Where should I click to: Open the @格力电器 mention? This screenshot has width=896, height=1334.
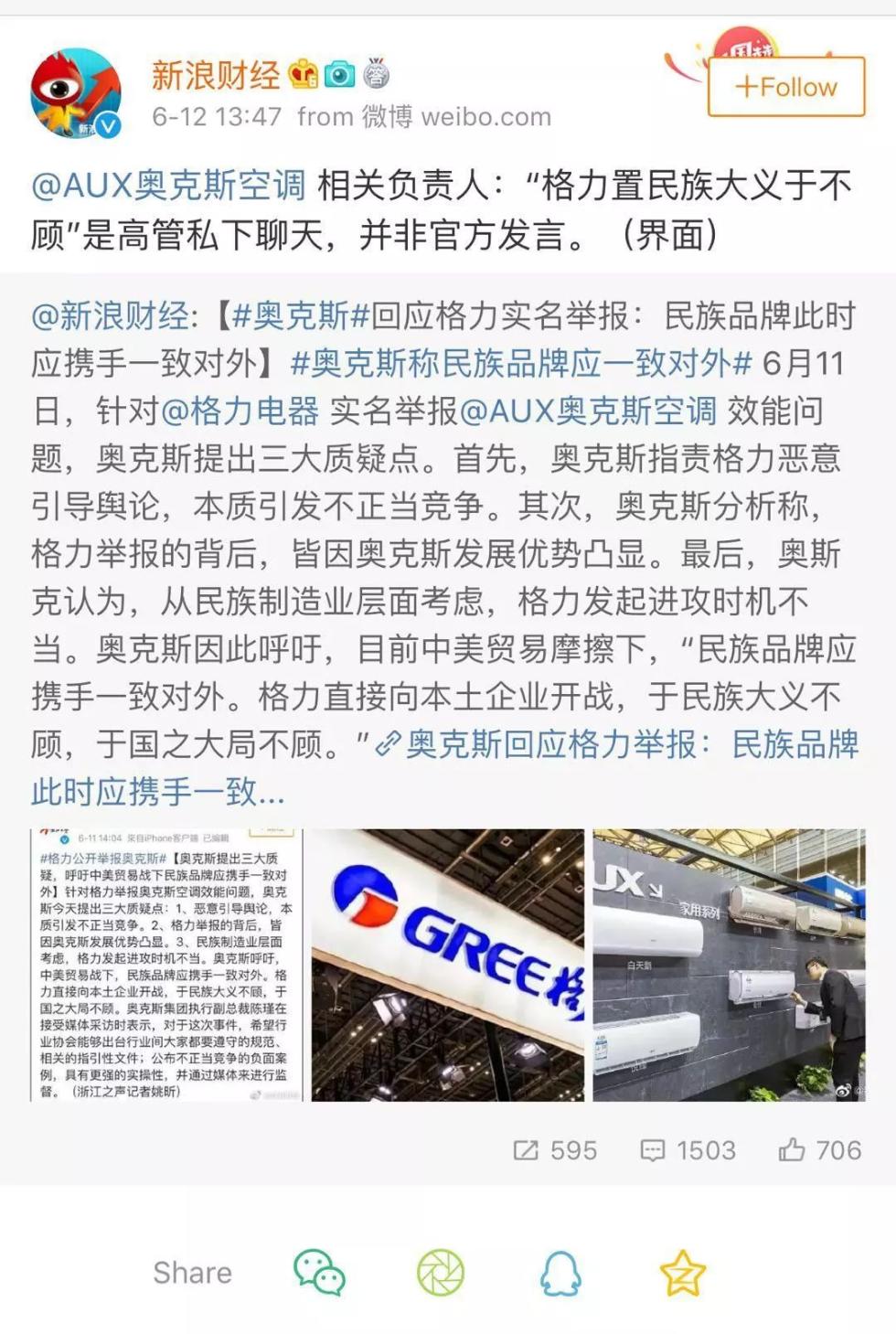click(x=240, y=411)
